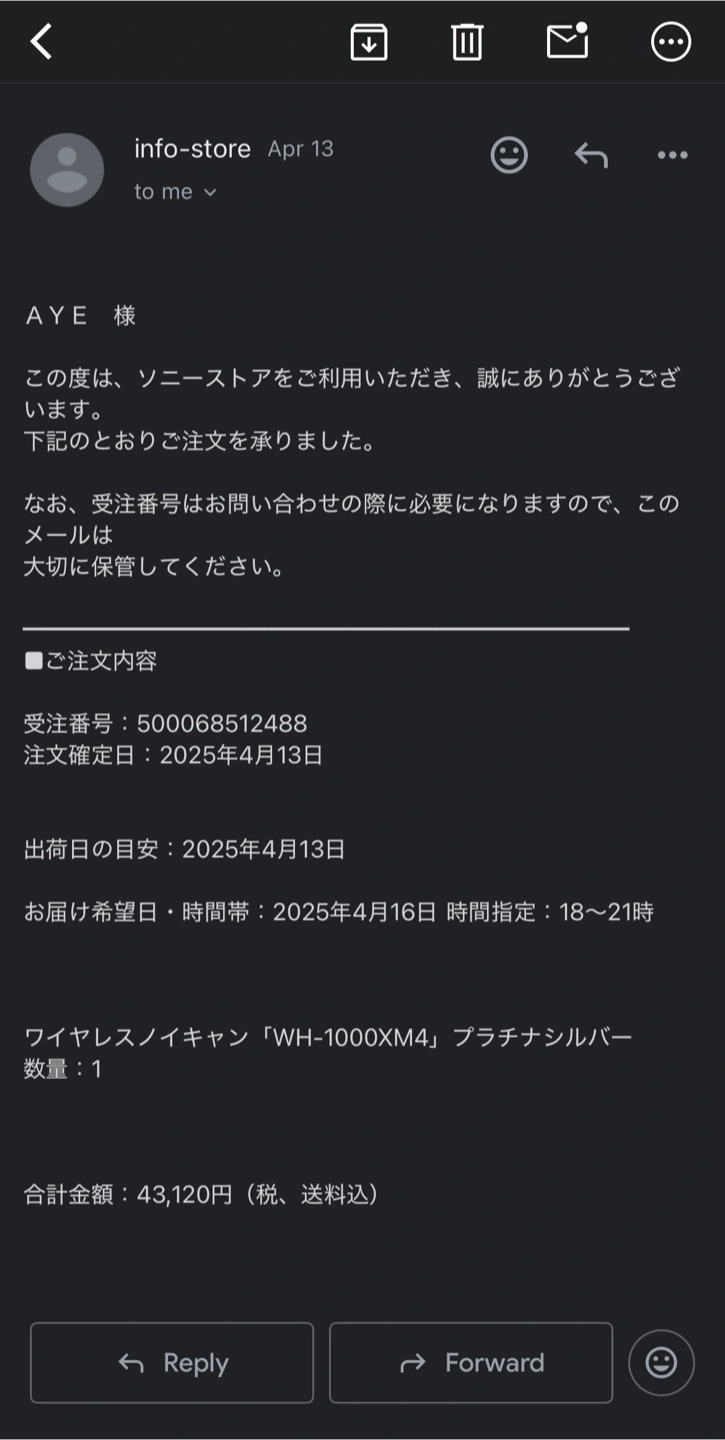Open the emoji reaction button beside Forward
Viewport: 725px width, 1440px height.
point(661,1362)
